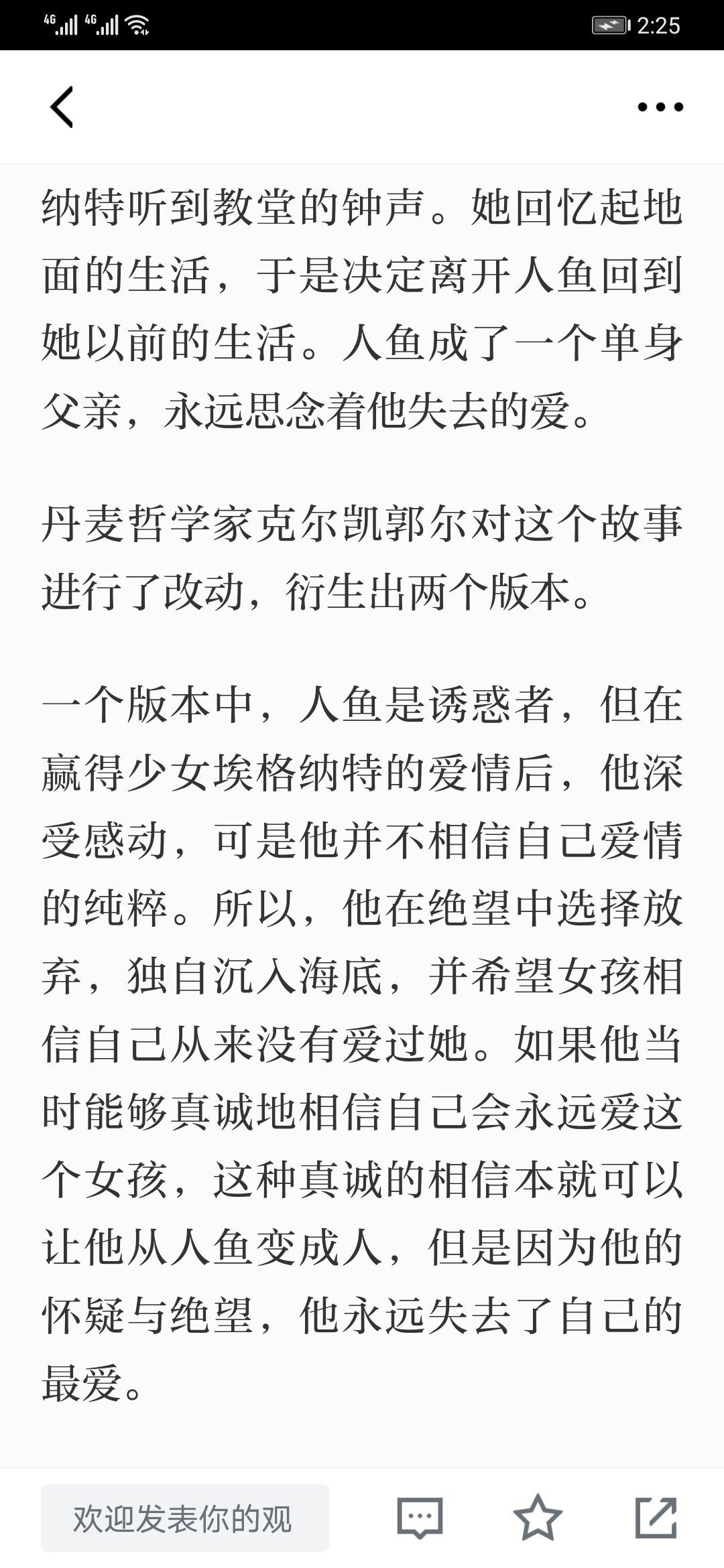Screen dimensions: 724x1568
Task: Favorite this article with the star icon
Action: coord(538,1518)
